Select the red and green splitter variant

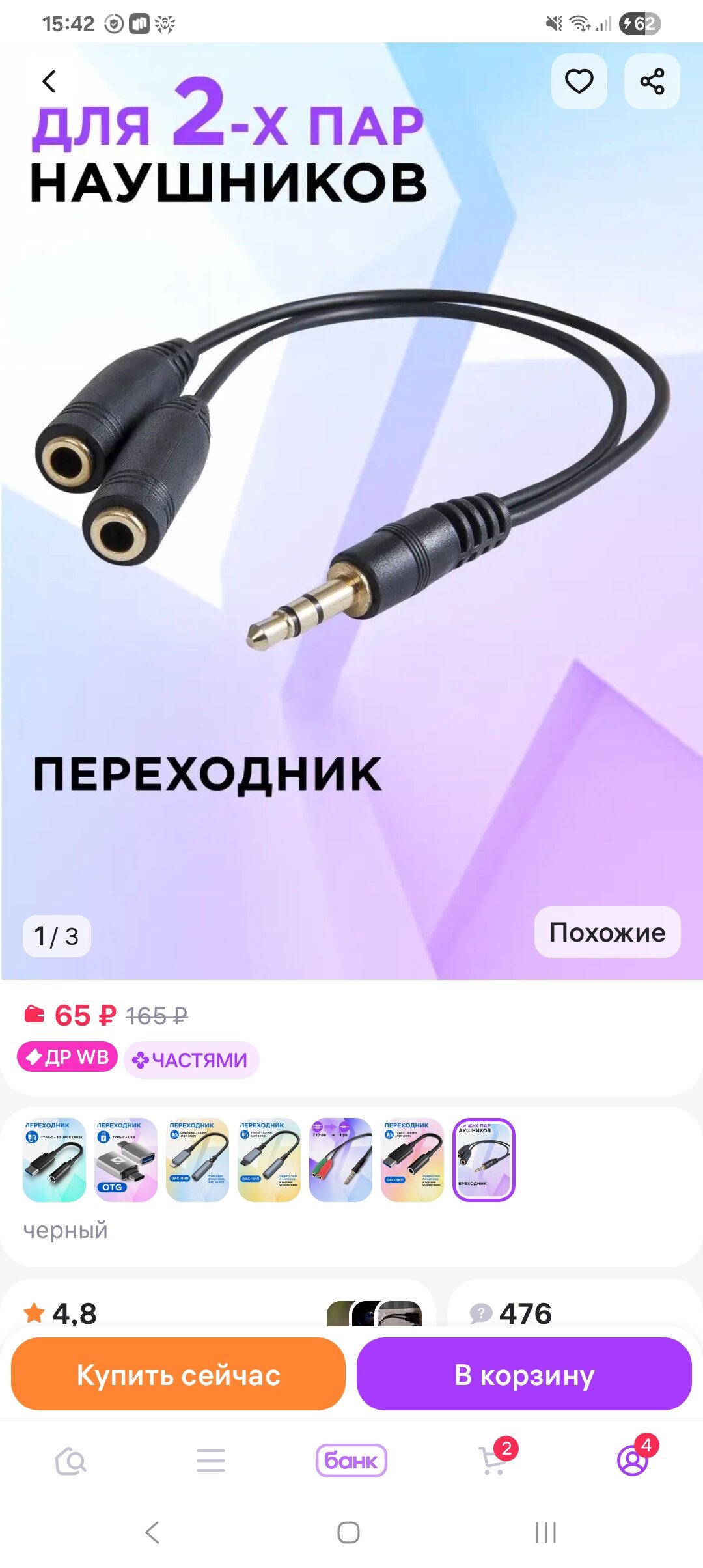340,1160
